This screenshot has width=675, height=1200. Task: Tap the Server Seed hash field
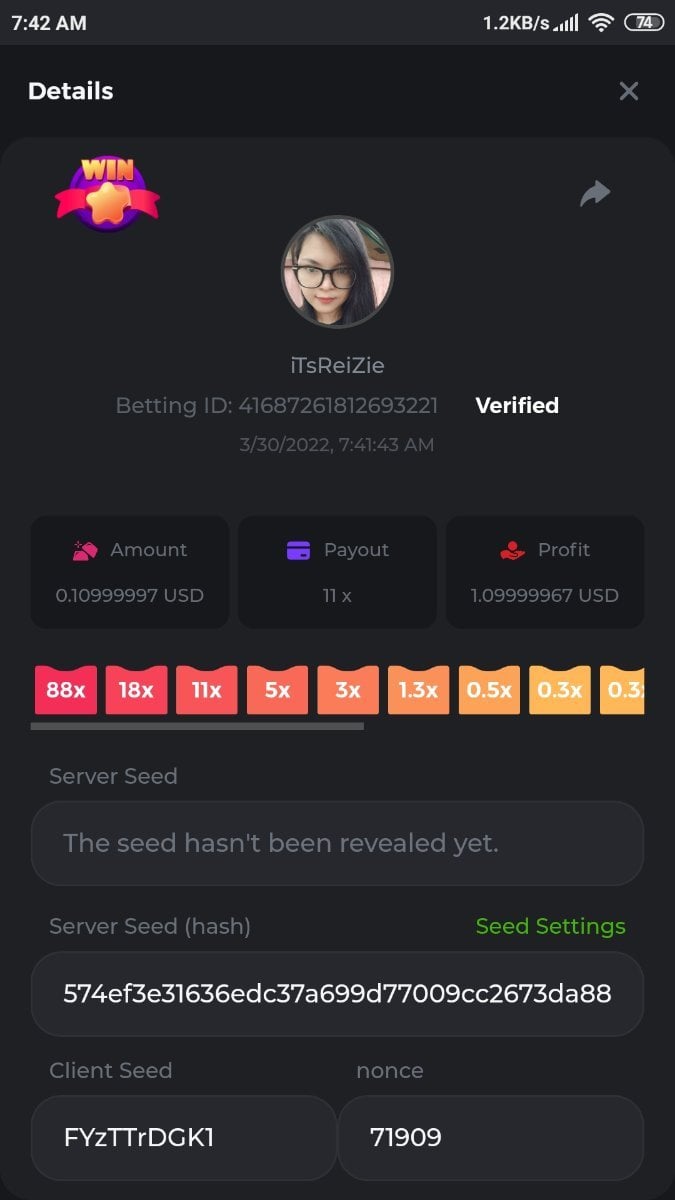click(337, 993)
